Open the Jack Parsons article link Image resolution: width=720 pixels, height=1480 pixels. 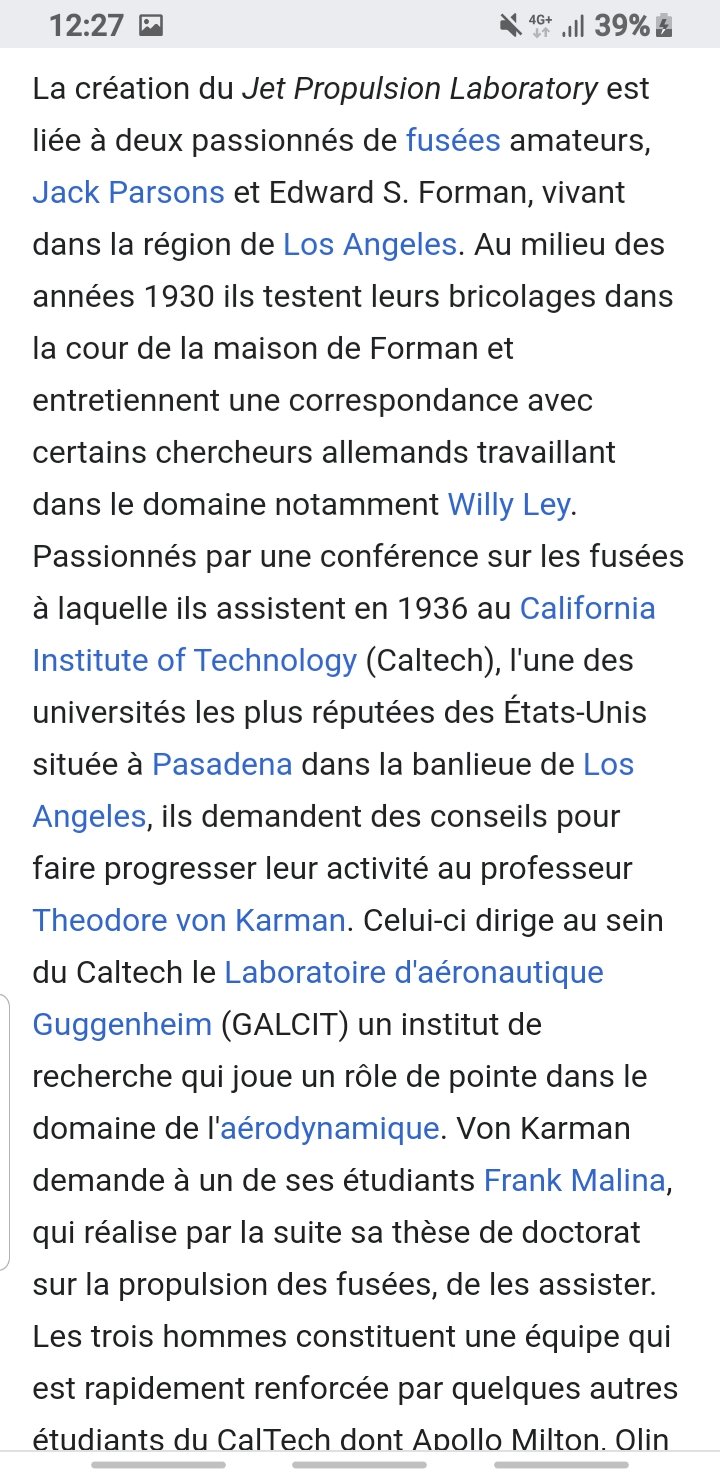pos(128,192)
